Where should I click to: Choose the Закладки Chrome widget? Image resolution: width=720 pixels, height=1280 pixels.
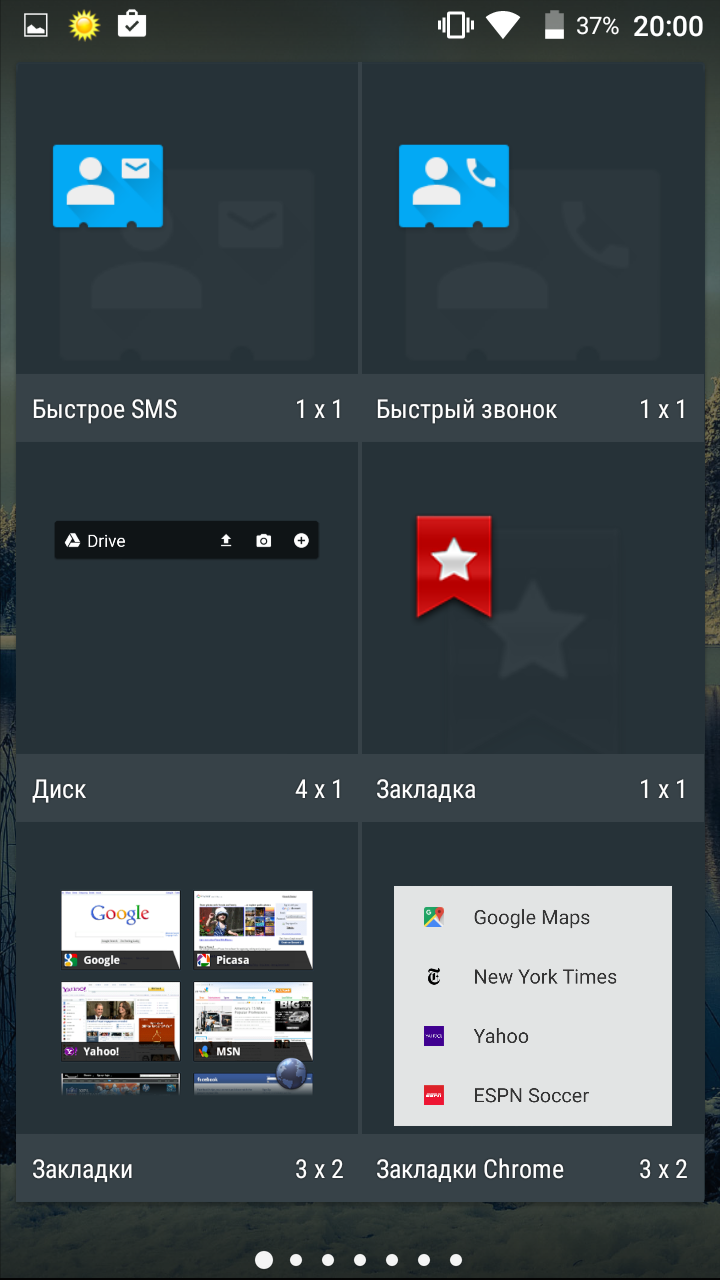(x=532, y=1010)
